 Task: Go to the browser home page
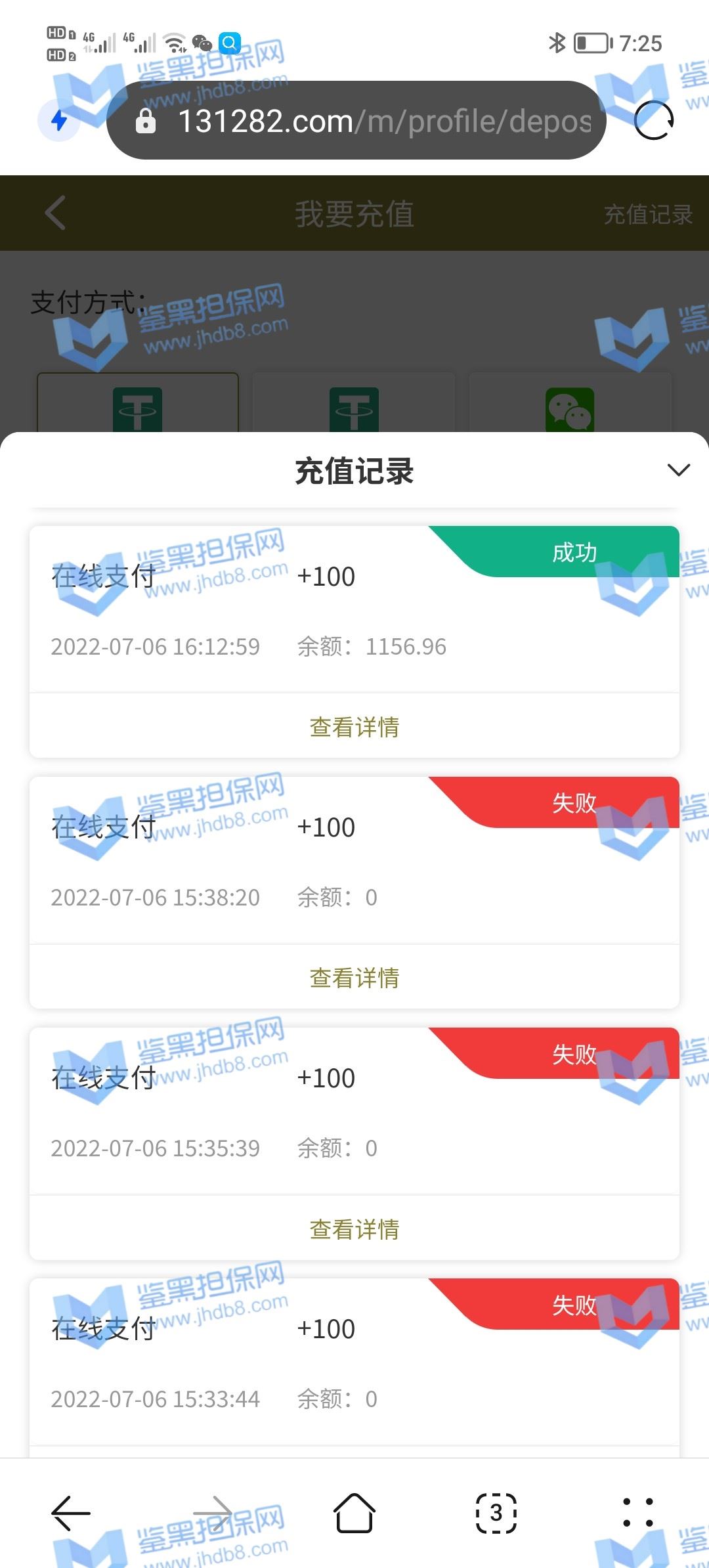[354, 1514]
